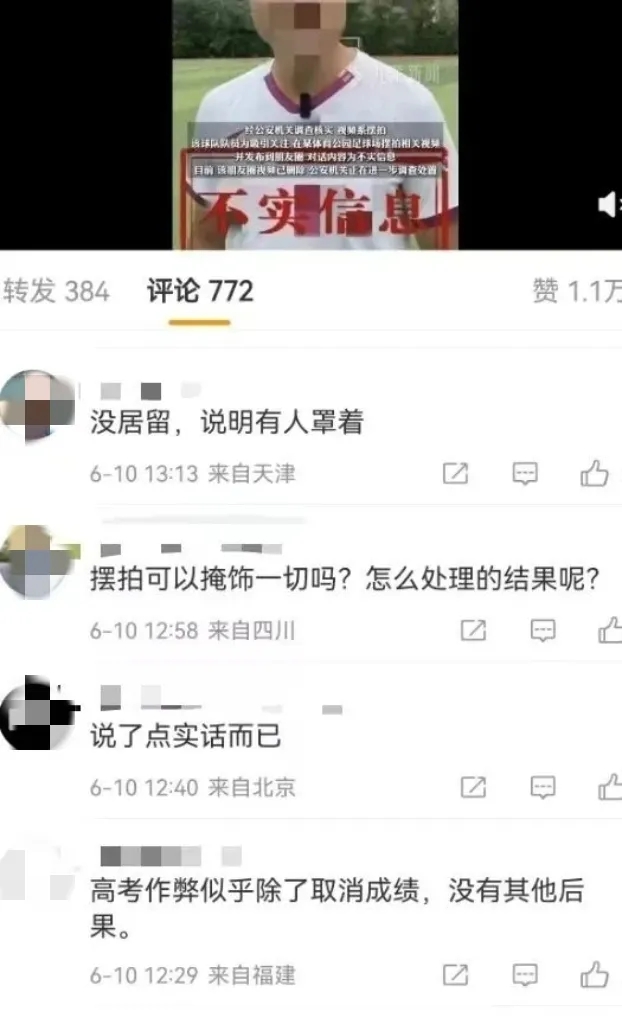The height and width of the screenshot is (1024, 622).
Task: Reply to the comment from 四川
Action: pyautogui.click(x=542, y=630)
